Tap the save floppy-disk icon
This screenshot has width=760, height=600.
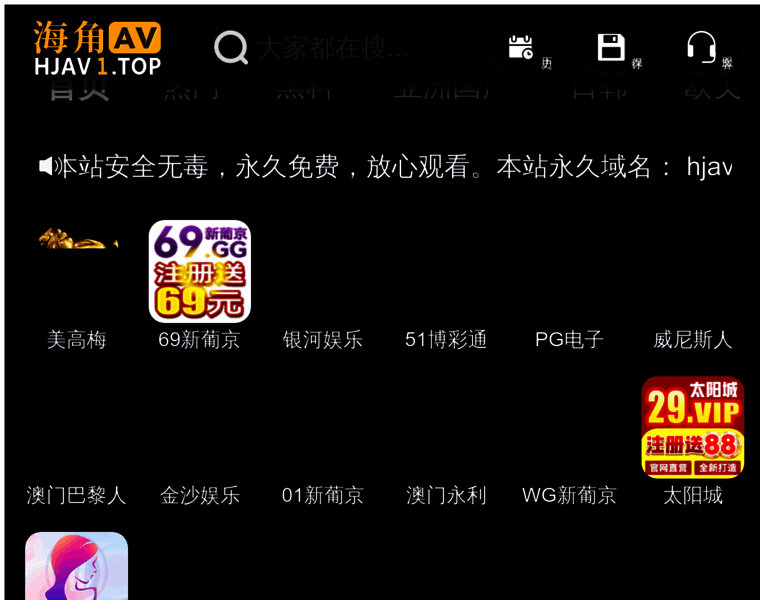point(611,47)
